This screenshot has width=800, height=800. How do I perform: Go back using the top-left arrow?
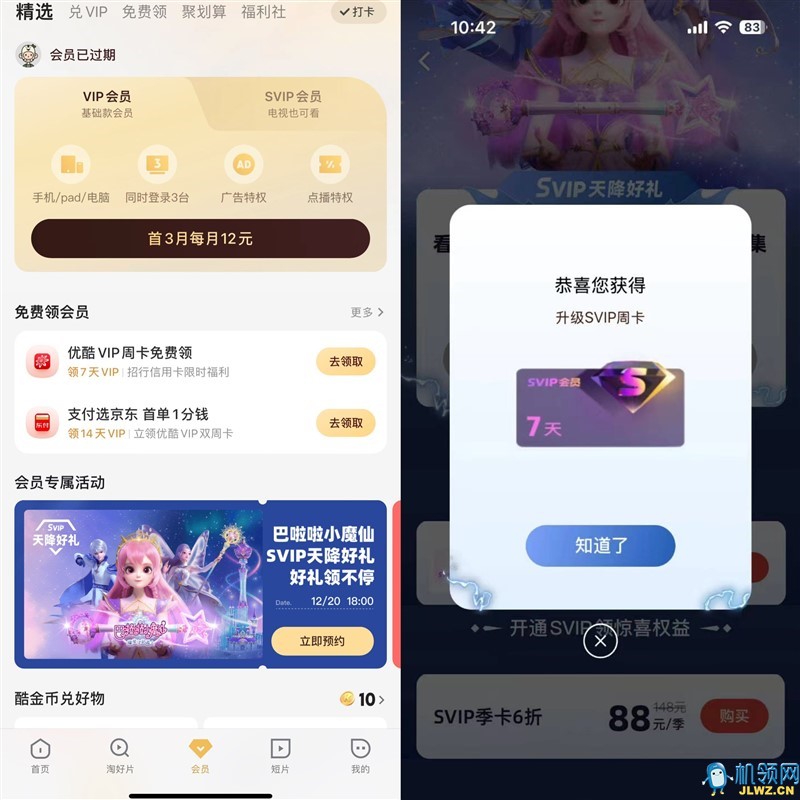pyautogui.click(x=424, y=61)
